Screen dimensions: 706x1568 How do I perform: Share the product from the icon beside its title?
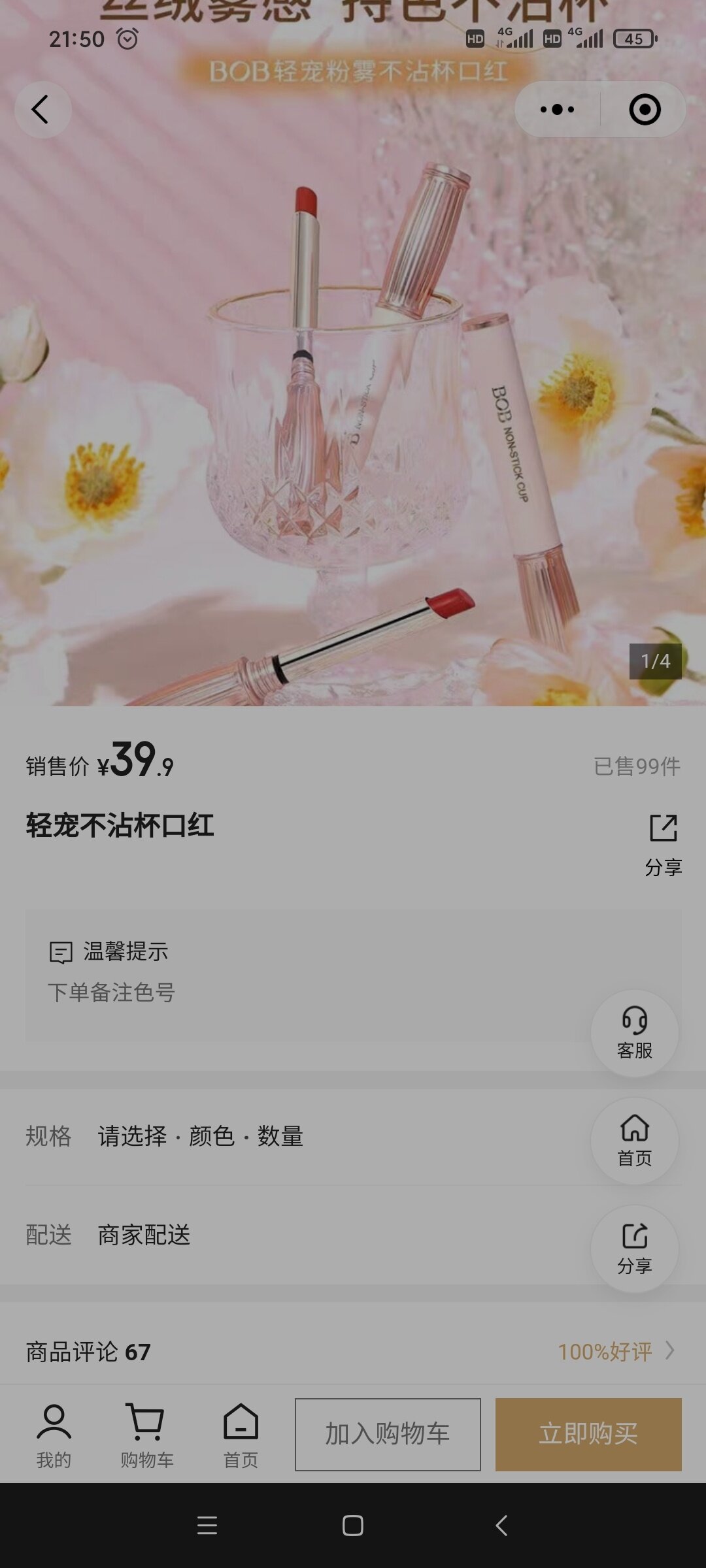663,843
